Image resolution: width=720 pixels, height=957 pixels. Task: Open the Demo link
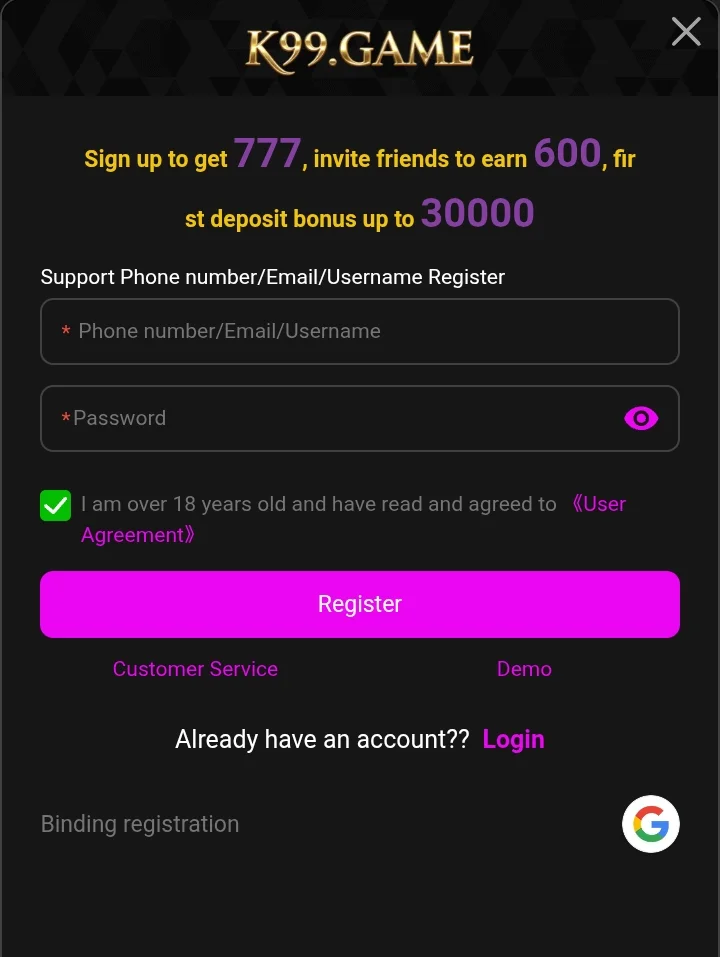coord(524,669)
